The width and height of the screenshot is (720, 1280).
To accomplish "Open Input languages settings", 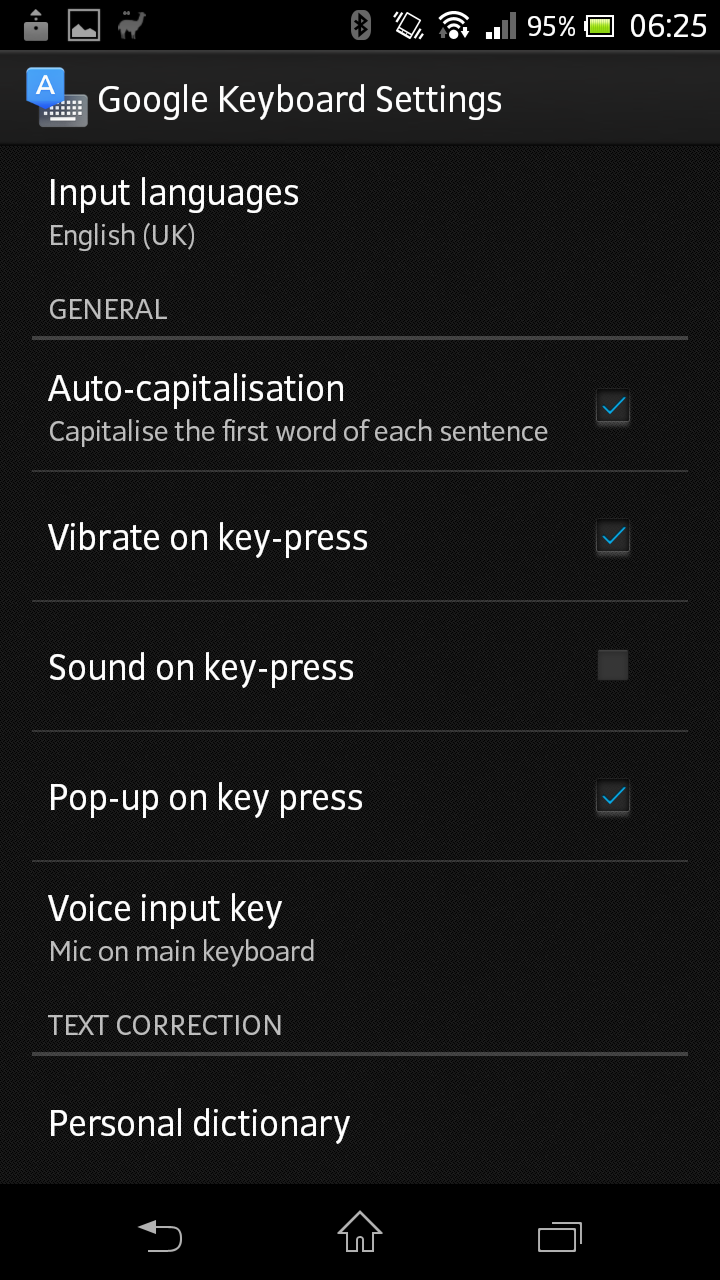I will tap(360, 212).
